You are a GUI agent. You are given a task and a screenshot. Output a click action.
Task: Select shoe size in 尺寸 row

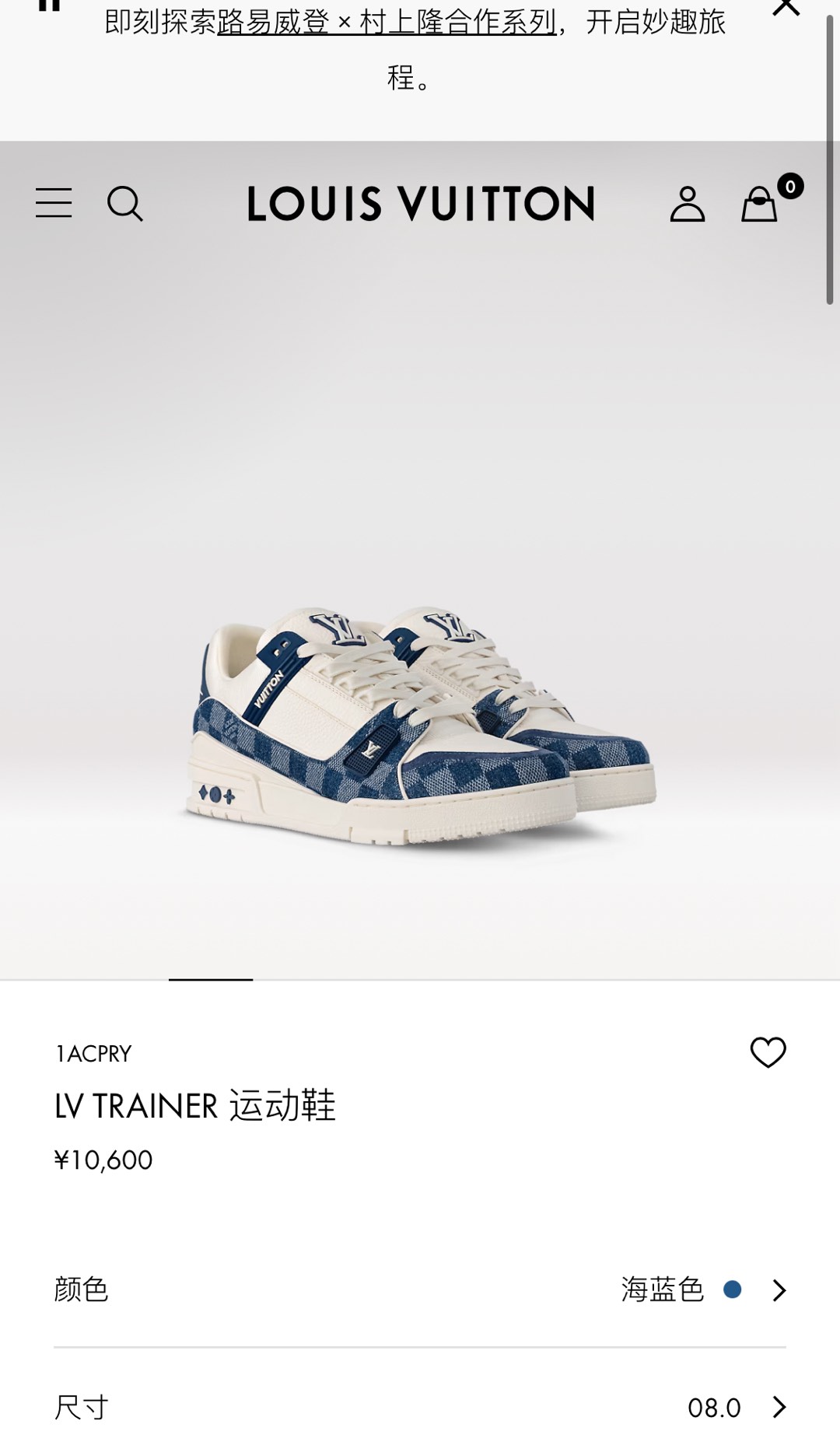(420, 1407)
